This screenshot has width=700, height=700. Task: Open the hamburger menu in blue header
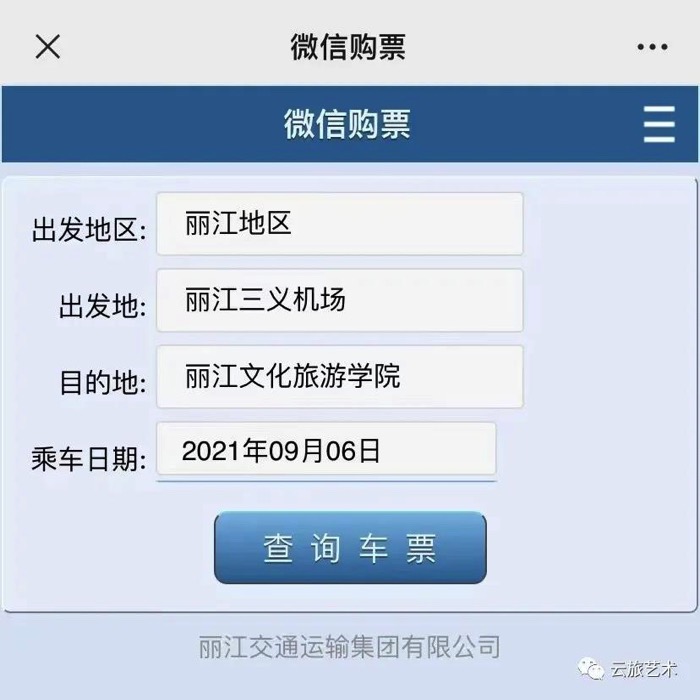click(x=659, y=125)
